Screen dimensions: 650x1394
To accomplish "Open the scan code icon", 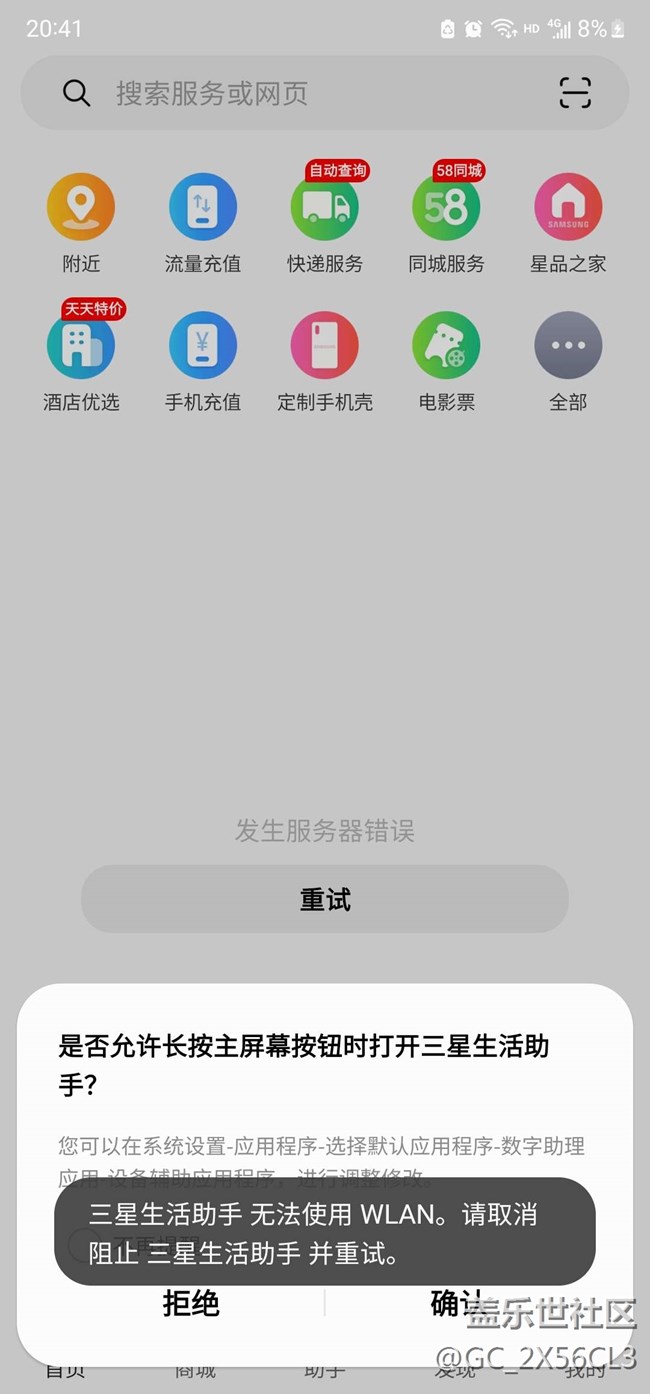I will click(575, 93).
